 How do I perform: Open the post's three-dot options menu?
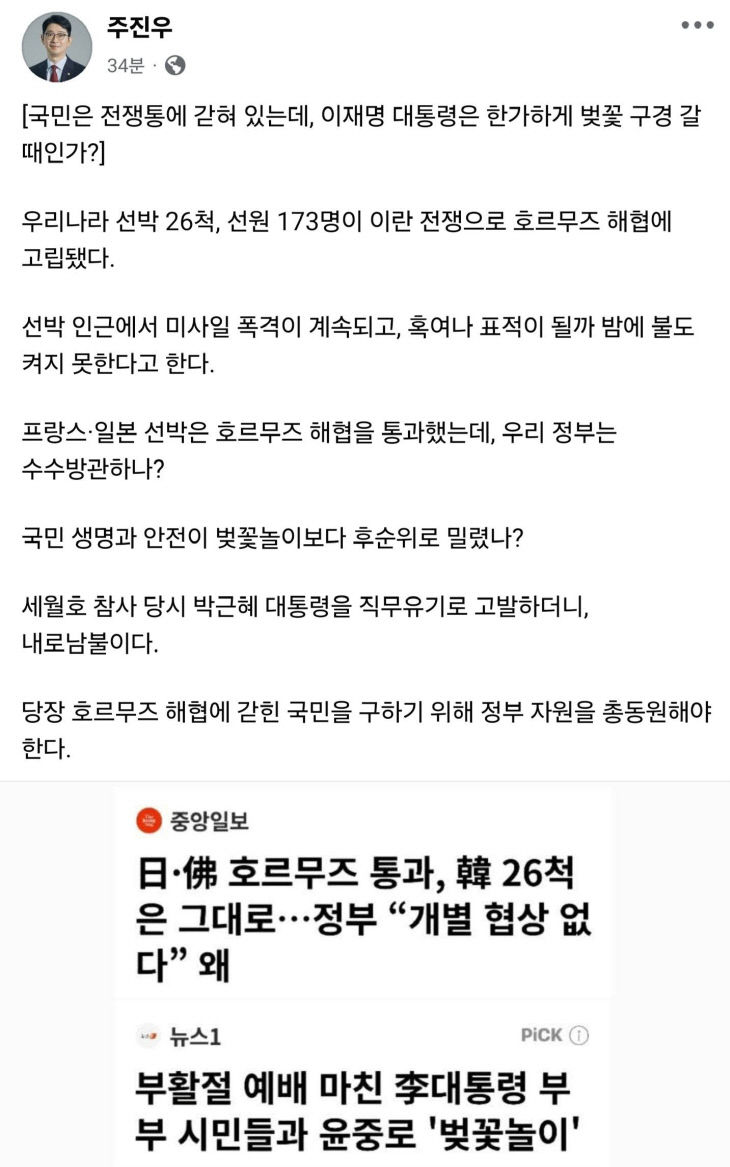point(696,26)
